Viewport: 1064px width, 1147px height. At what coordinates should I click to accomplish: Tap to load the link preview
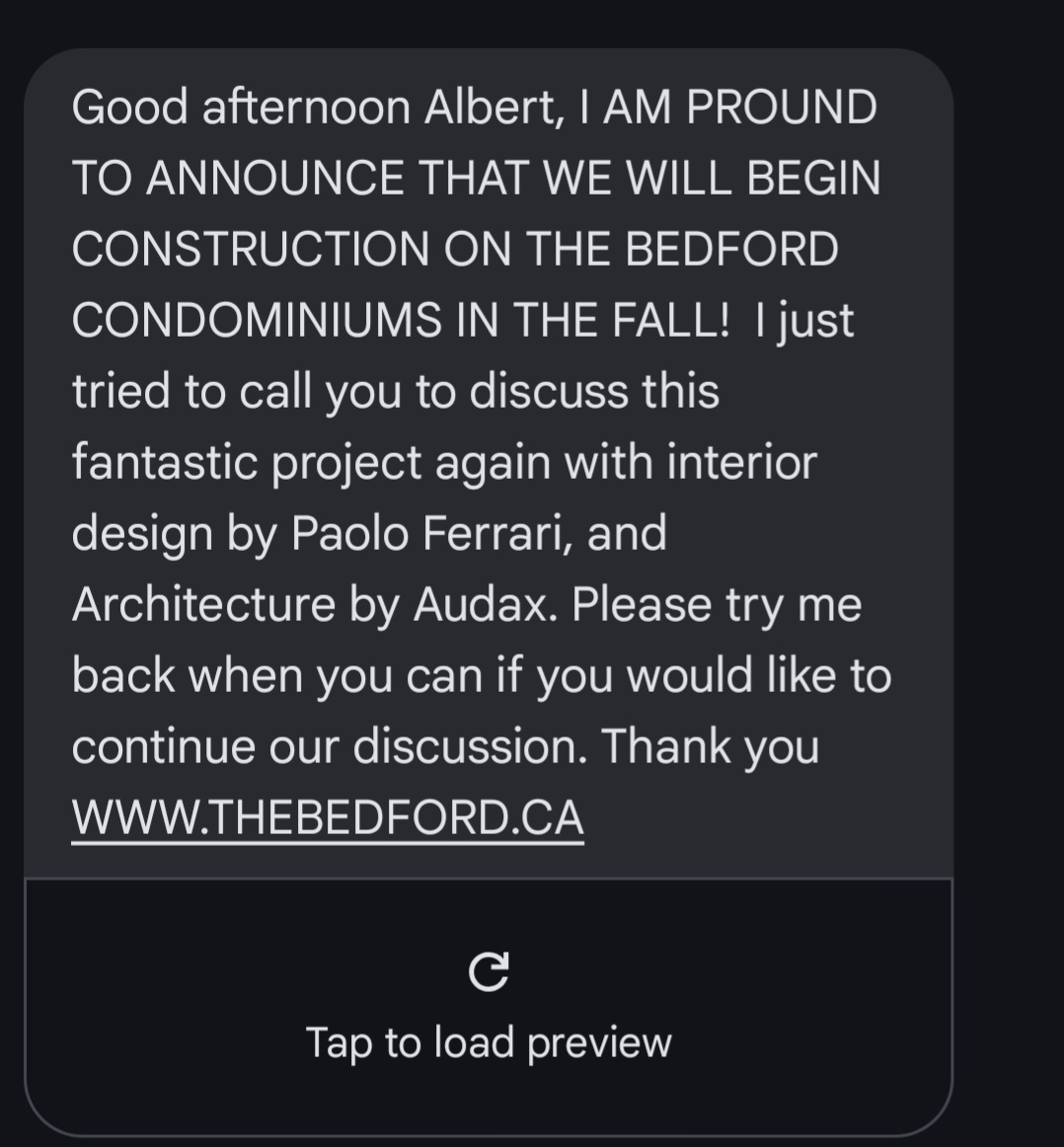tap(489, 1007)
